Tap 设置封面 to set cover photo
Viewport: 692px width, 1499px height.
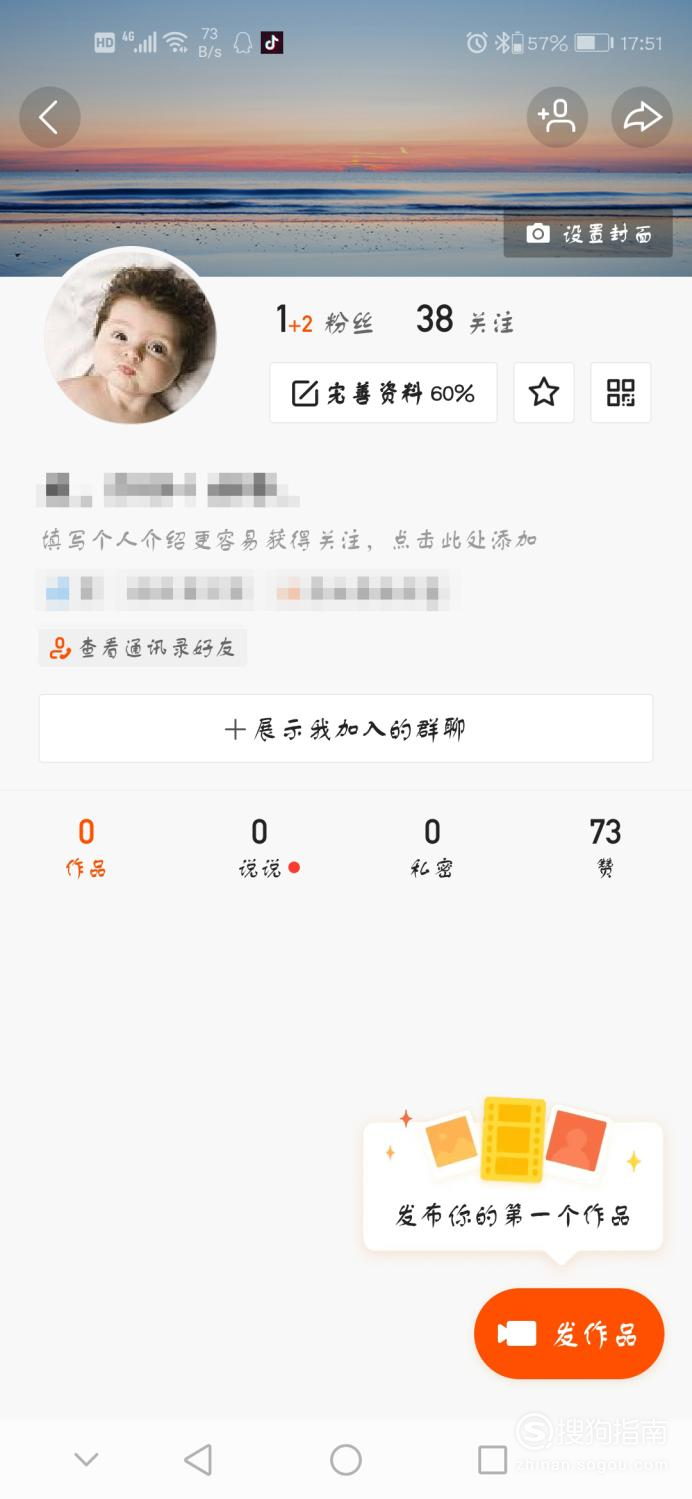pyautogui.click(x=588, y=234)
